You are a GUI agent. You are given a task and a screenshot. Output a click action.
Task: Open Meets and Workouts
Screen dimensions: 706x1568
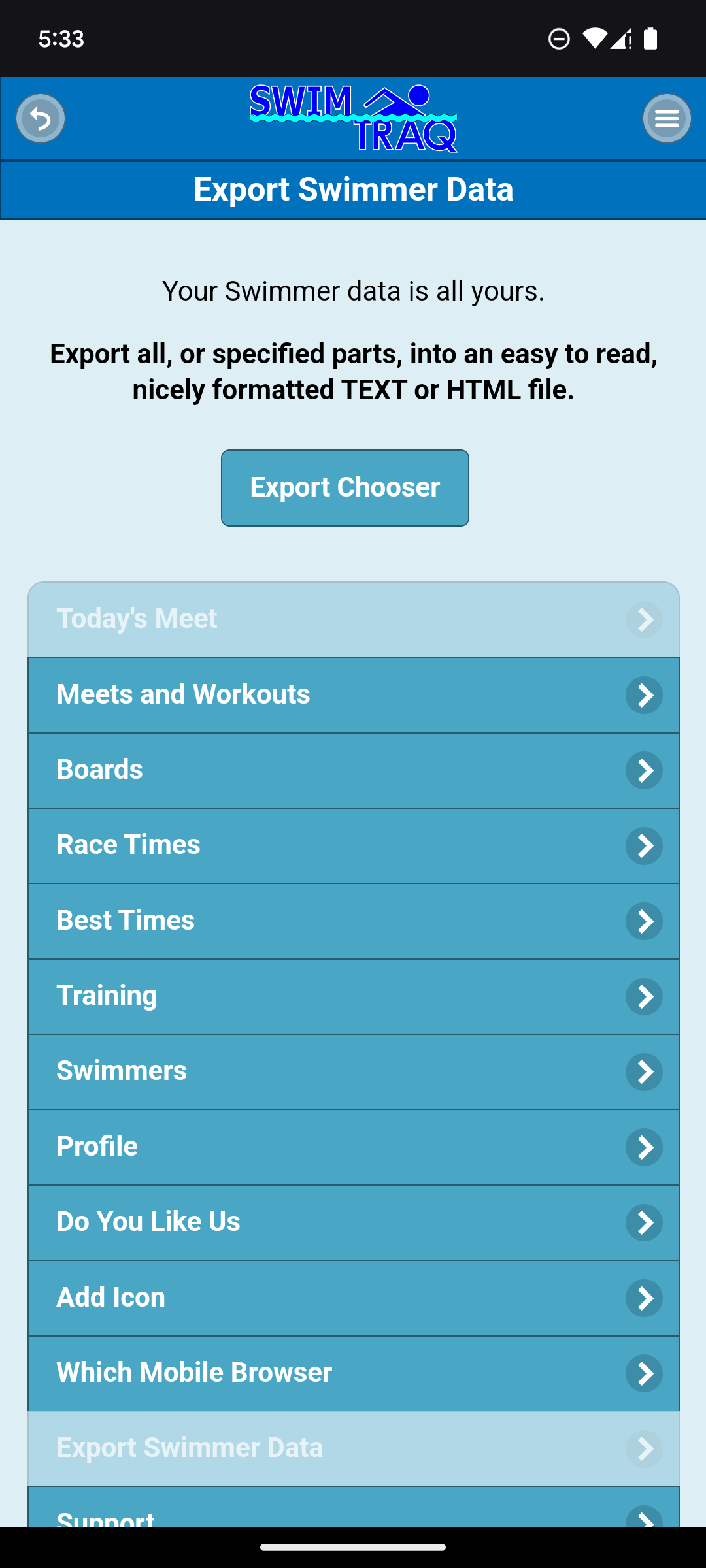click(x=353, y=694)
